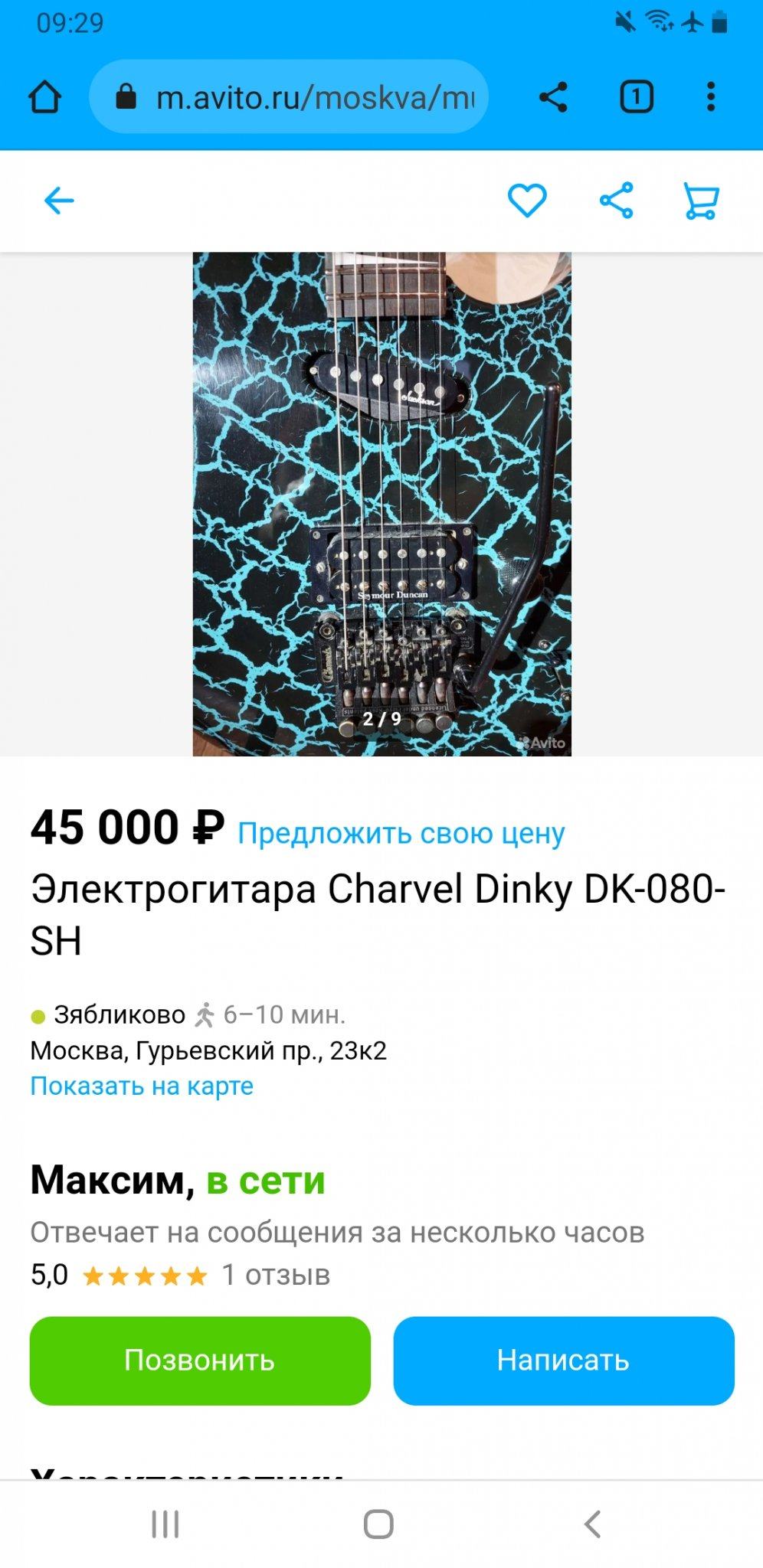This screenshot has height=1568, width=763.
Task: Tap the m.avito.ru address bar
Action: tap(306, 97)
